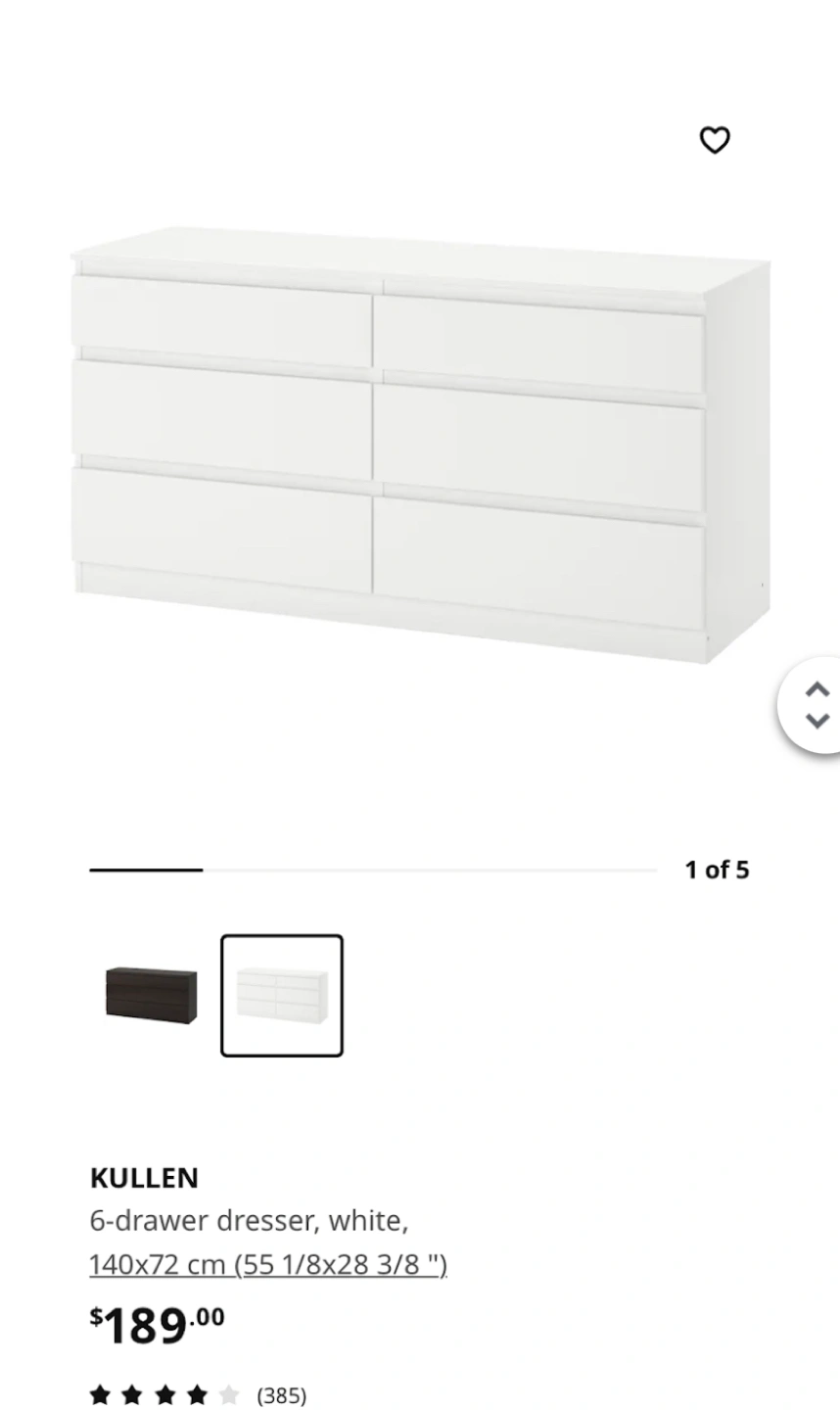The width and height of the screenshot is (840, 1410).
Task: Save KULLEN dresser to favorites
Action: point(715,140)
